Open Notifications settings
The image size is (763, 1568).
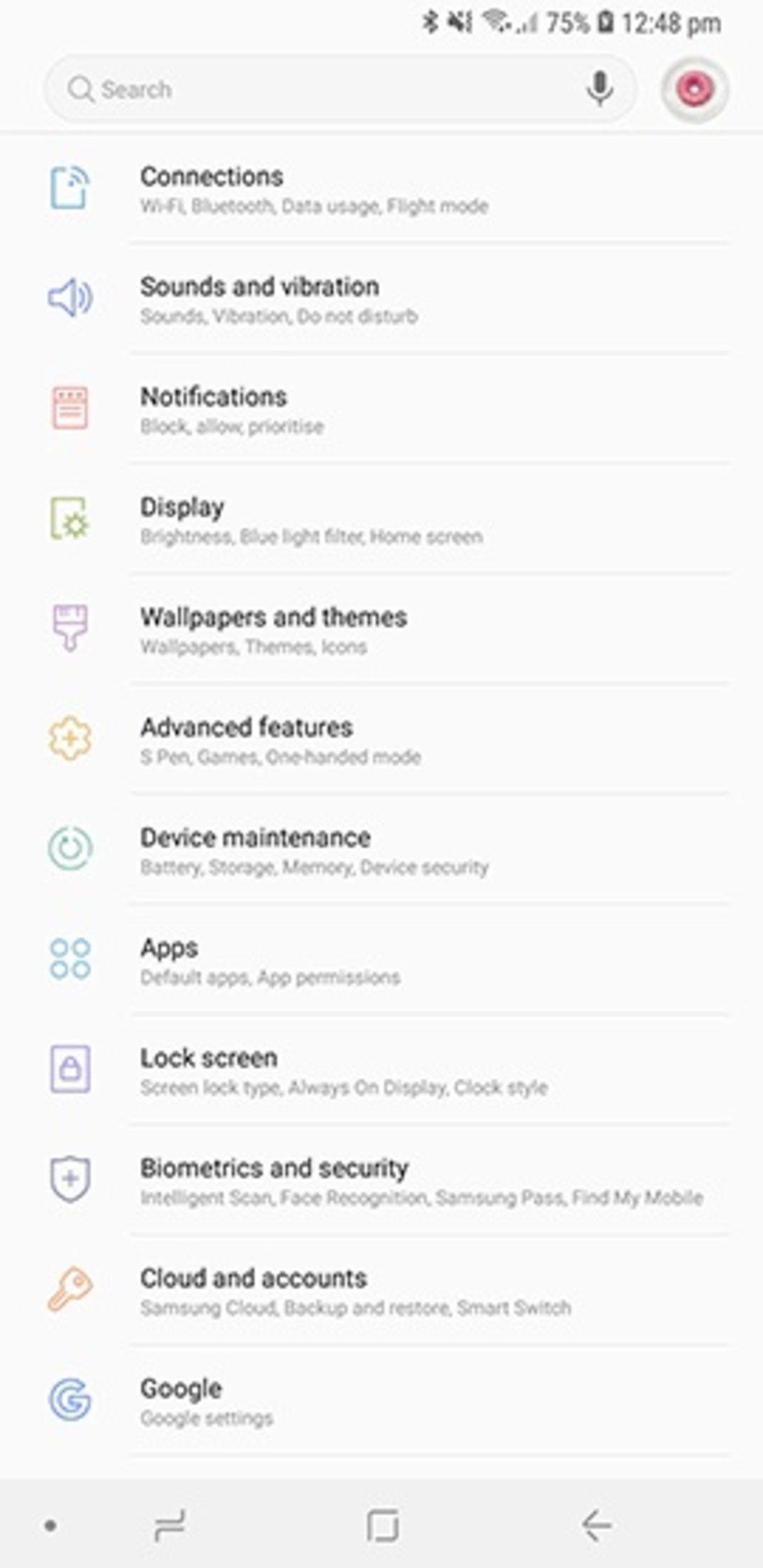tap(381, 409)
